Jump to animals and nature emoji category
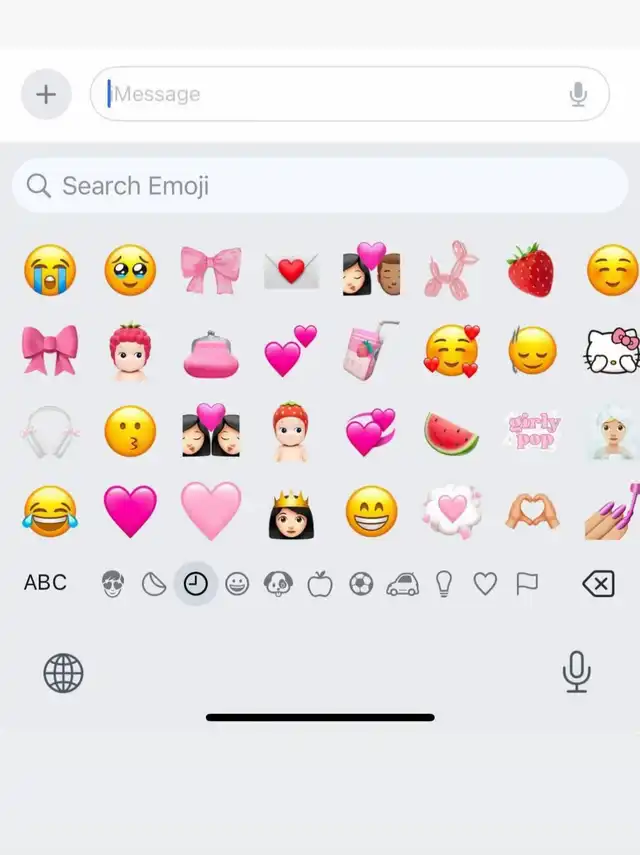Viewport: 640px width, 855px height. coord(277,583)
